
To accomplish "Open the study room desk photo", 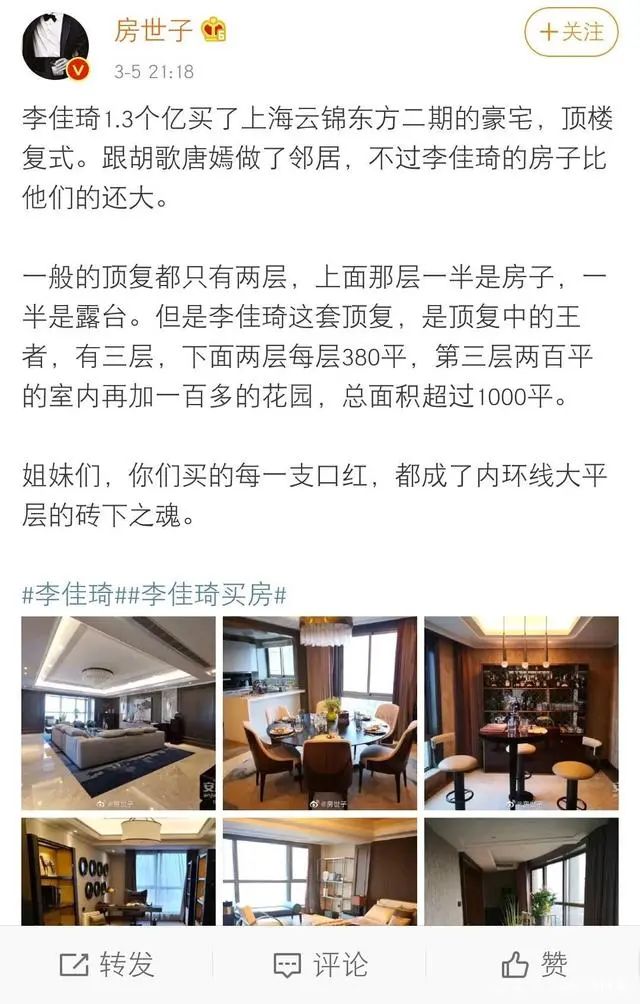I will pyautogui.click(x=118, y=872).
